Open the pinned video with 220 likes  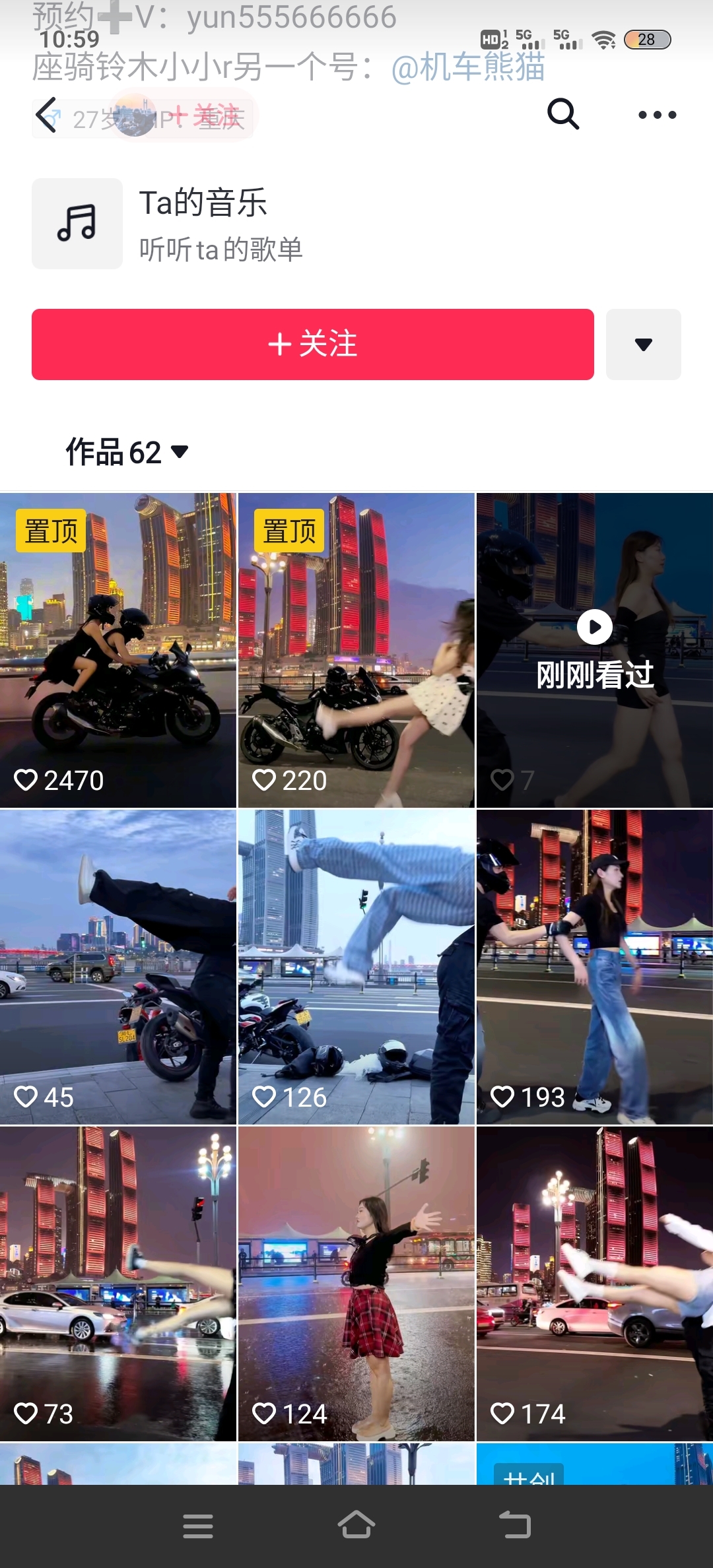(356, 650)
